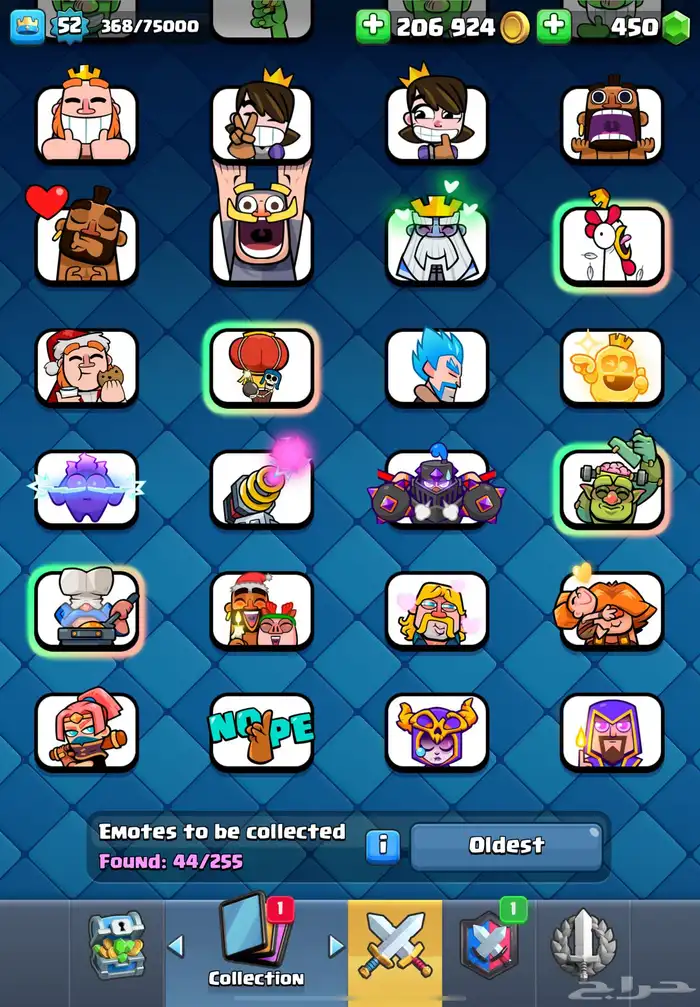The width and height of the screenshot is (700, 1007).
Task: Open the info button for emotes
Action: tap(382, 846)
